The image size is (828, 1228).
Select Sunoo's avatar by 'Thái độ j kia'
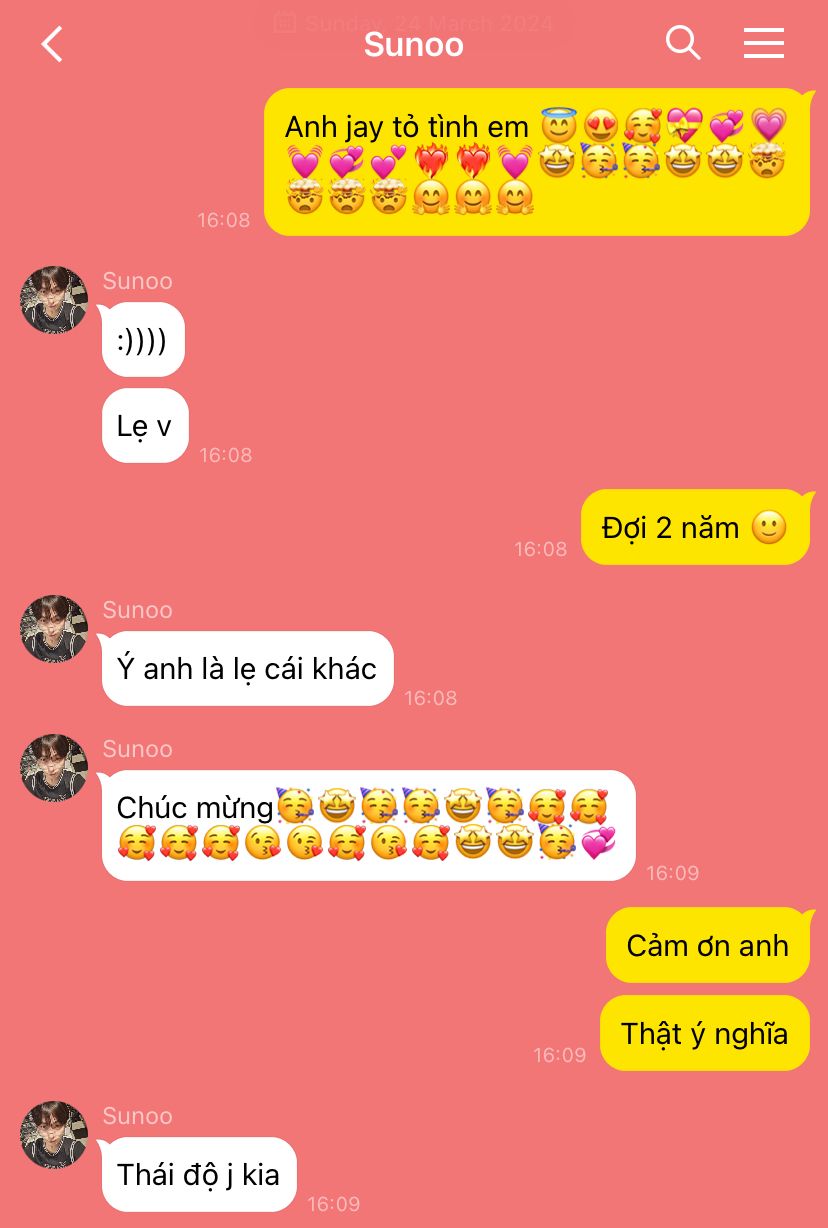point(54,1135)
